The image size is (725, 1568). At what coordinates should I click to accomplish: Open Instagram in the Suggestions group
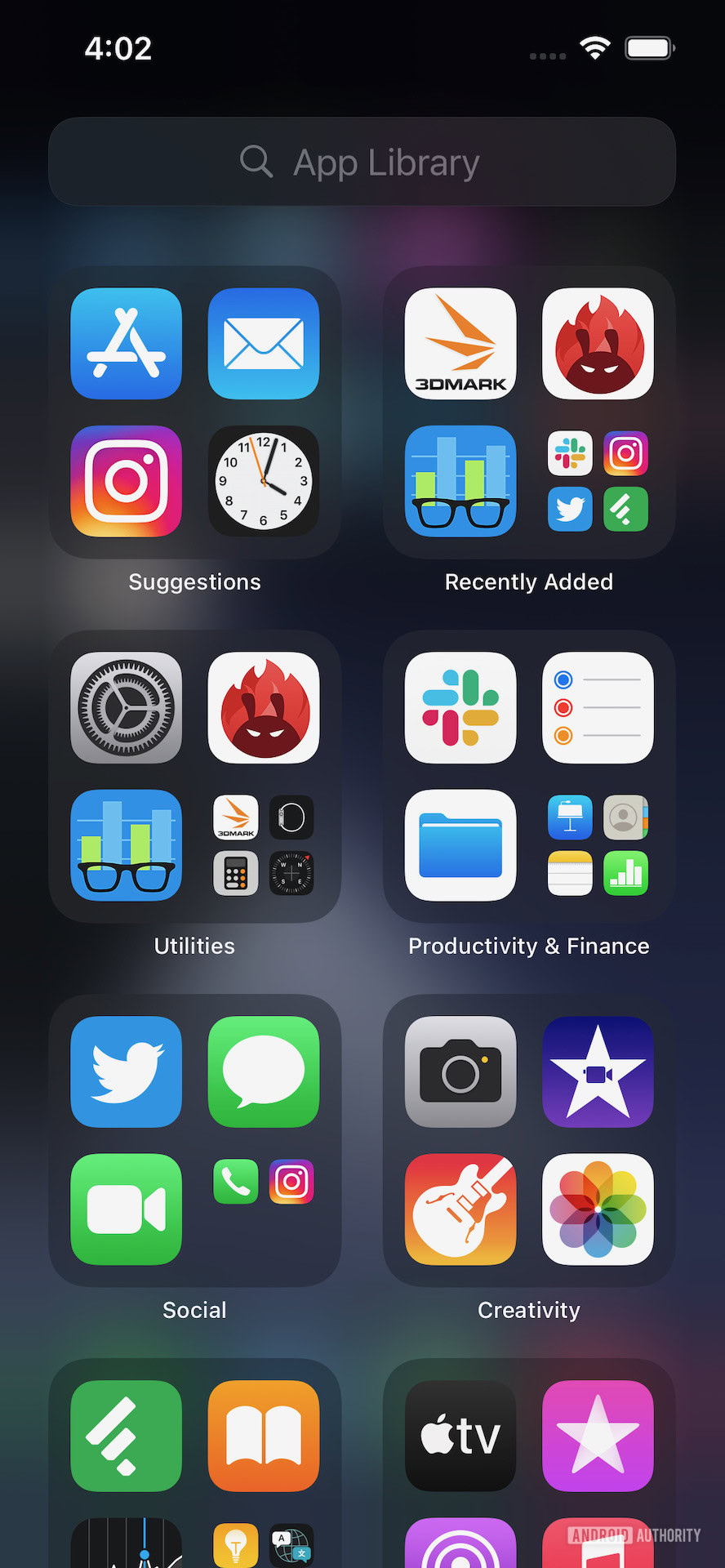click(127, 481)
